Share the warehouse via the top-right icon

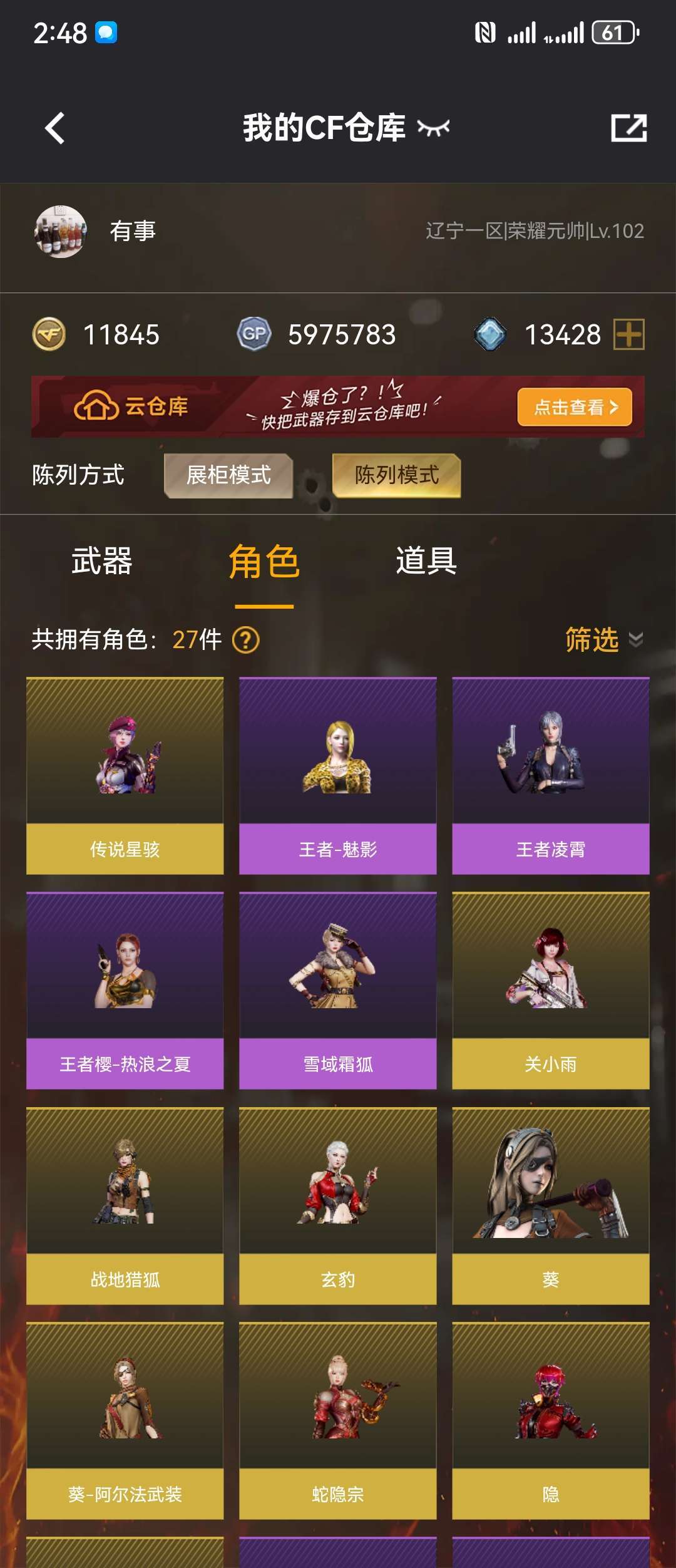pos(628,128)
